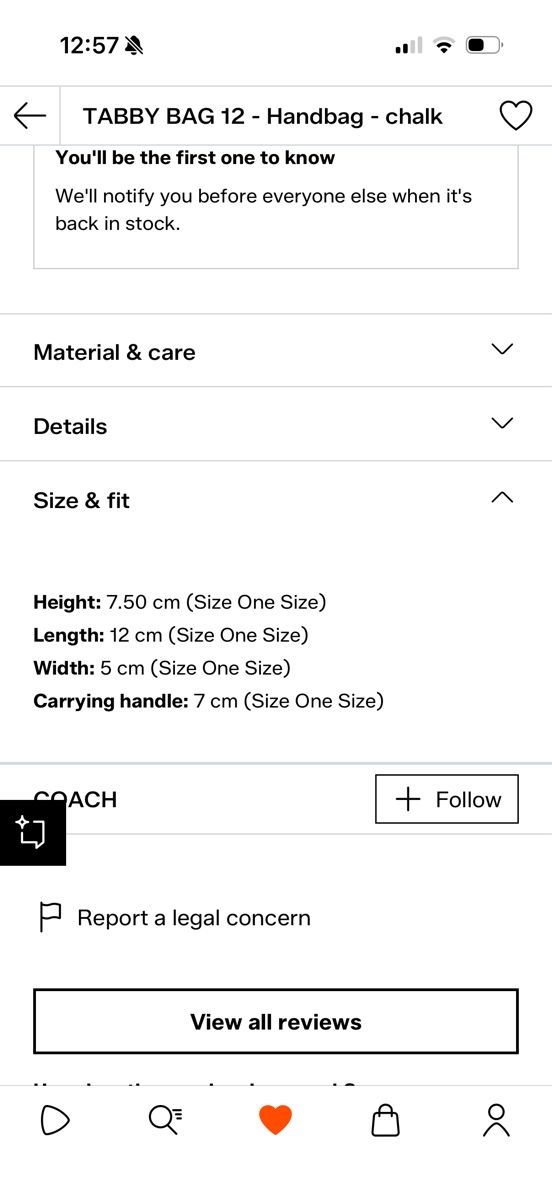Add Tabby Bag to wishlist heart
Image resolution: width=552 pixels, height=1200 pixels.
(515, 116)
